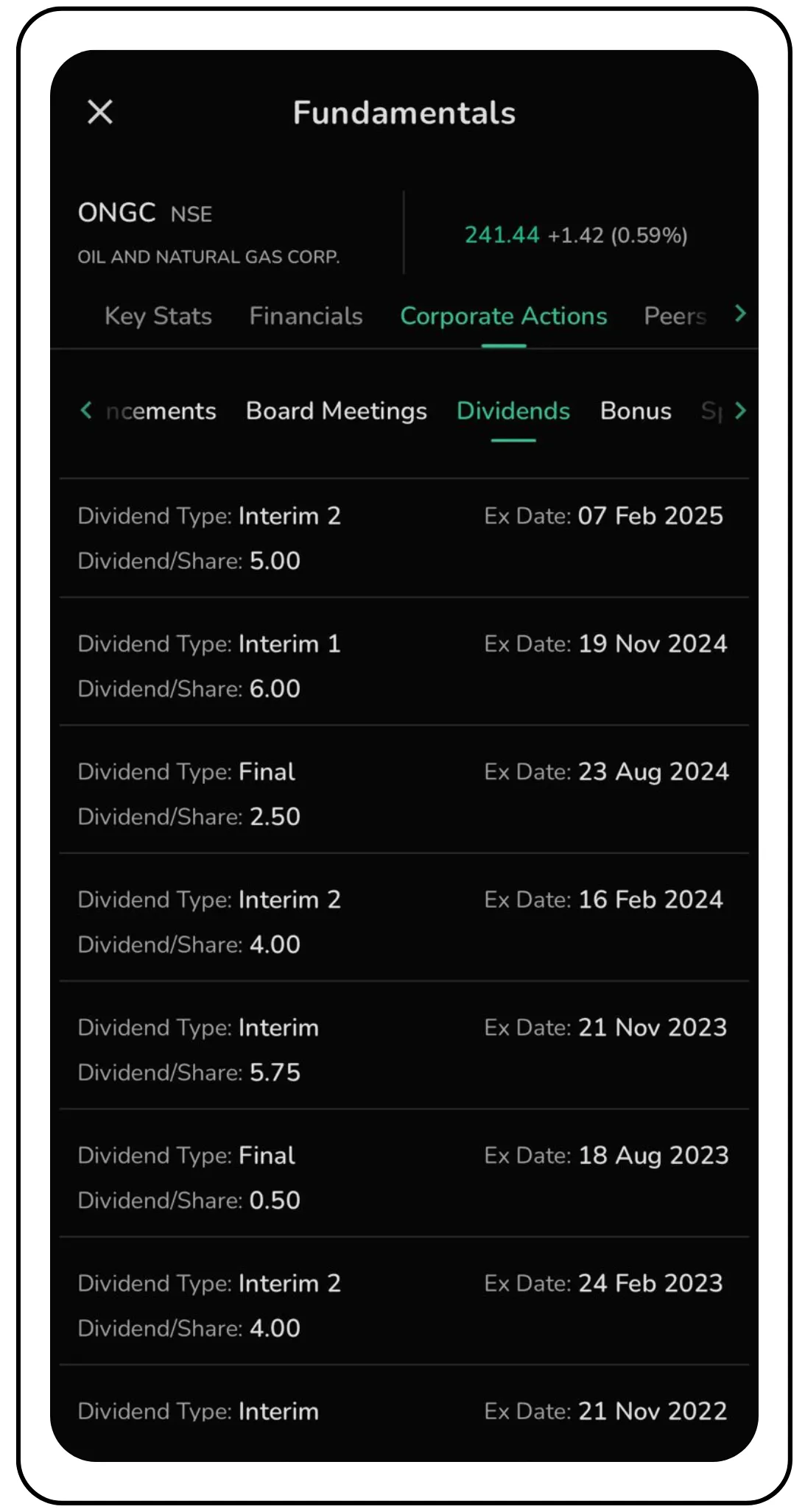
Task: Select the Interim dividend of 5.75 per share
Action: 402,1049
